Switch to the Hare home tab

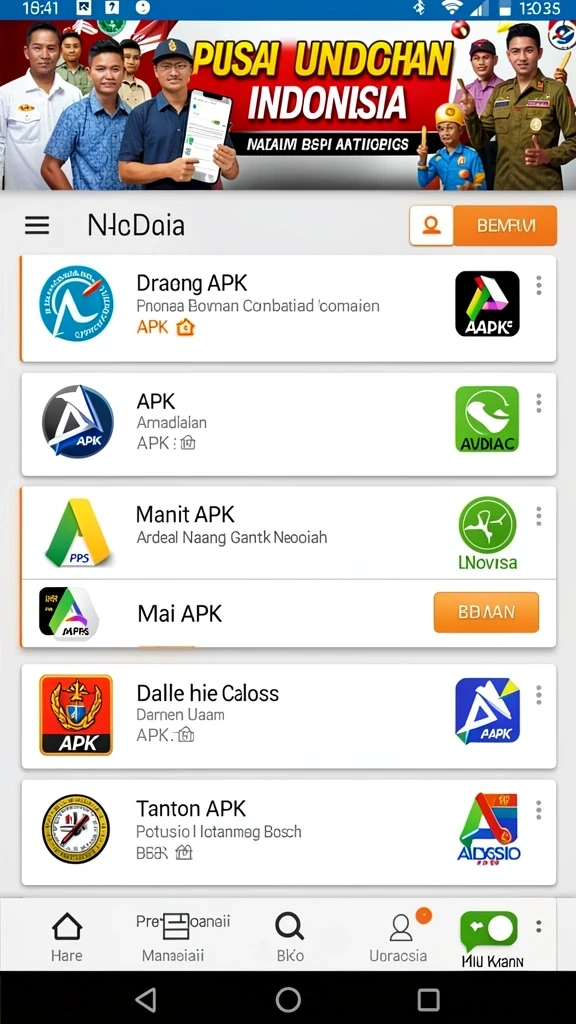pyautogui.click(x=67, y=937)
